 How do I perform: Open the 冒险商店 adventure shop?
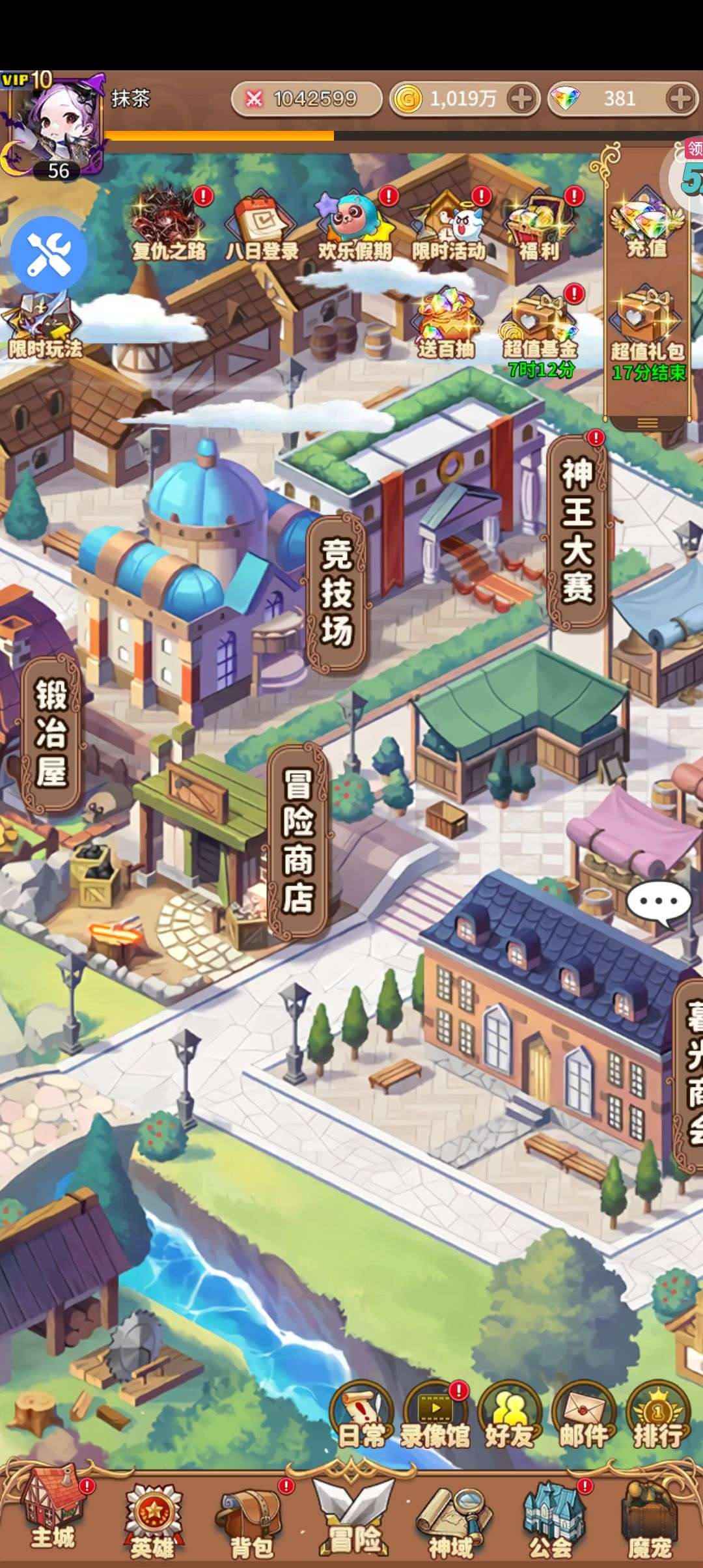[298, 841]
